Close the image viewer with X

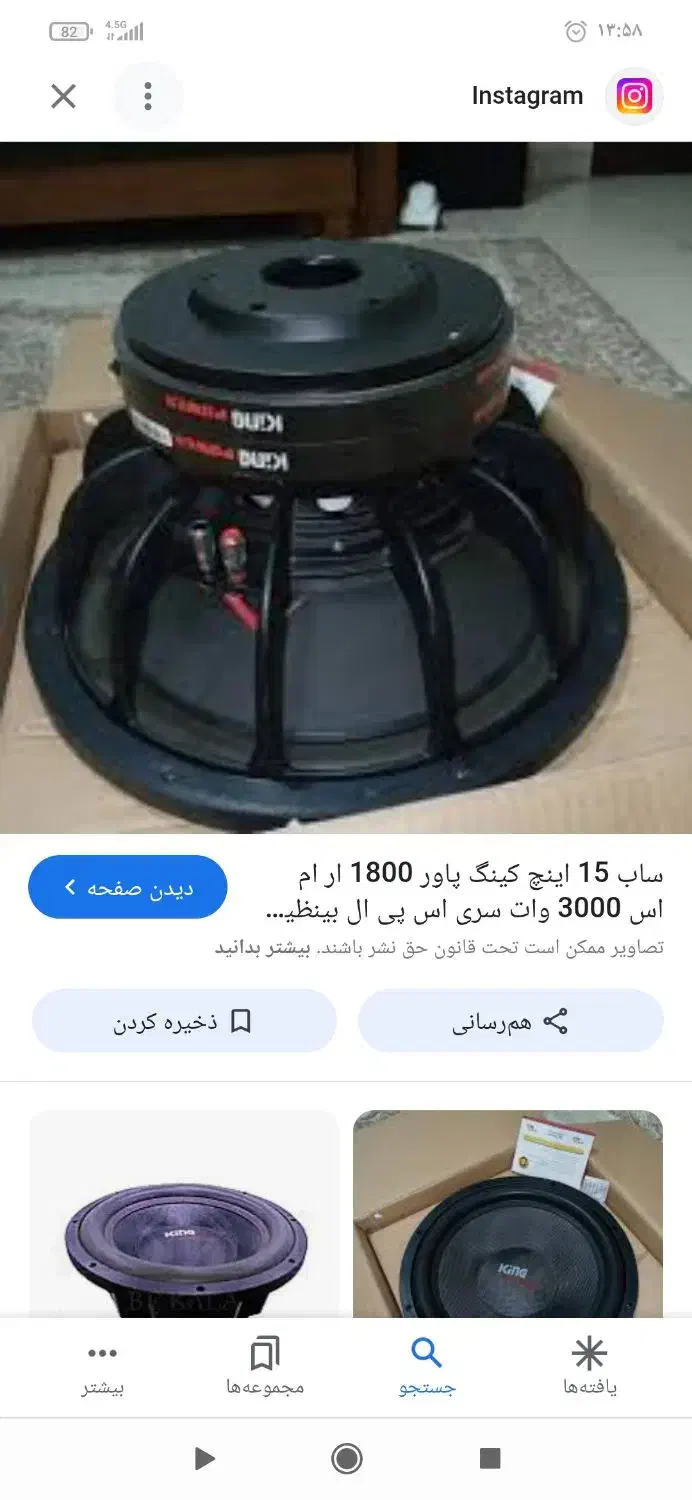63,96
